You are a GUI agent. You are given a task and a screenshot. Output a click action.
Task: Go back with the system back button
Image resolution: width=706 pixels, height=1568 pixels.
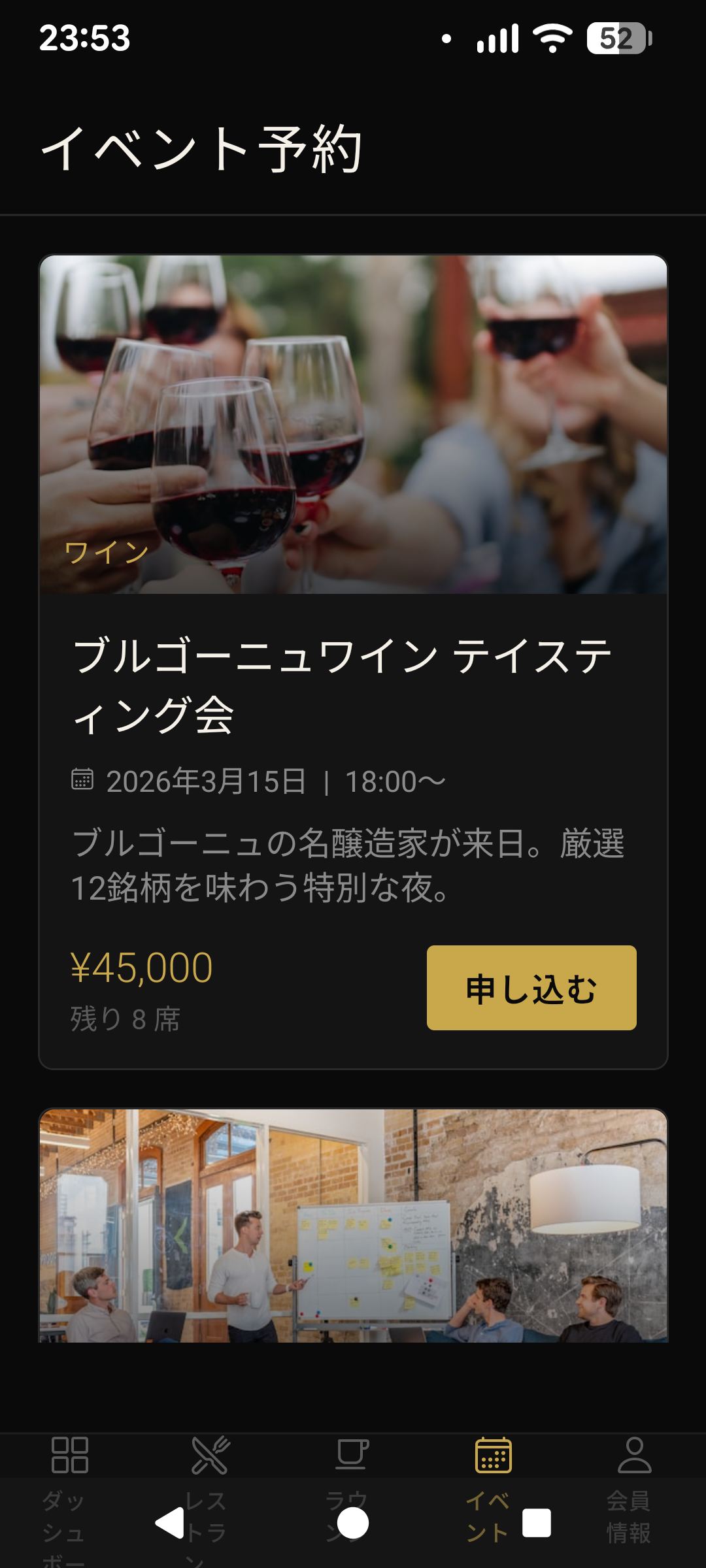[x=170, y=1524]
